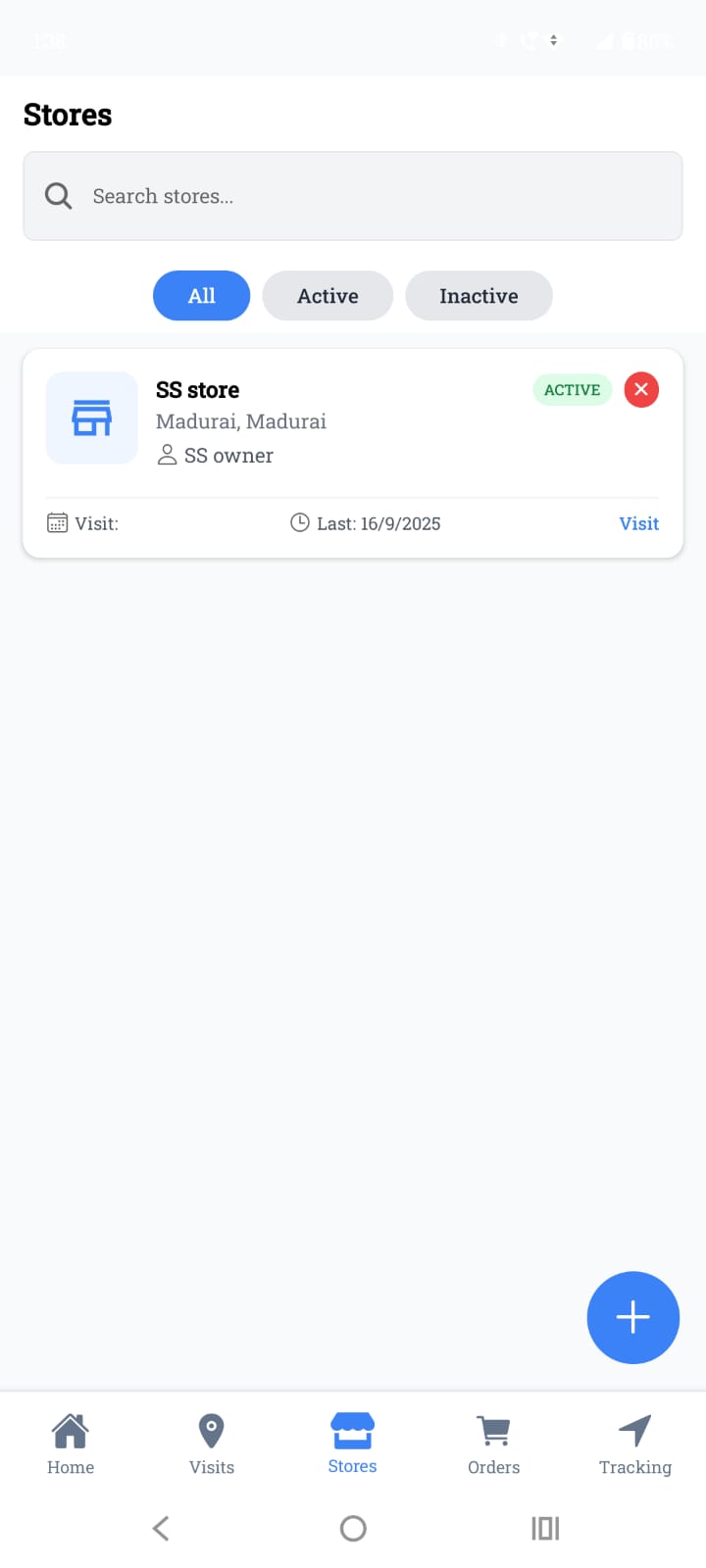Screen dimensions: 706x1568
Task: Tap the Search stores input field
Action: (x=353, y=196)
